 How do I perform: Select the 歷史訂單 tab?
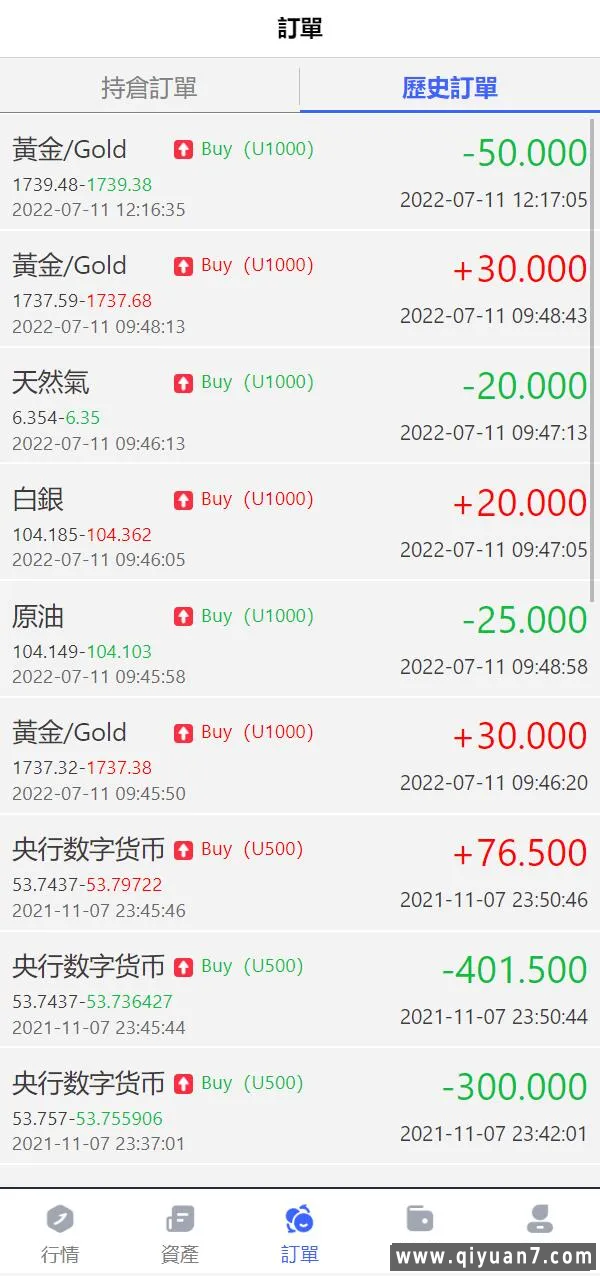click(449, 88)
